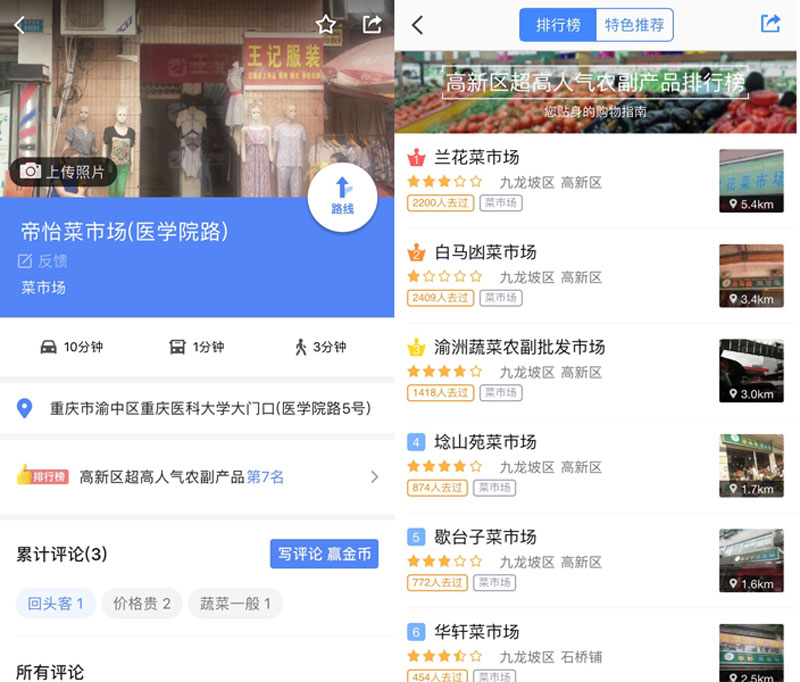Viewport: 800px width, 682px height.
Task: Tap 上传照片 to upload a photo
Action: coord(62,172)
